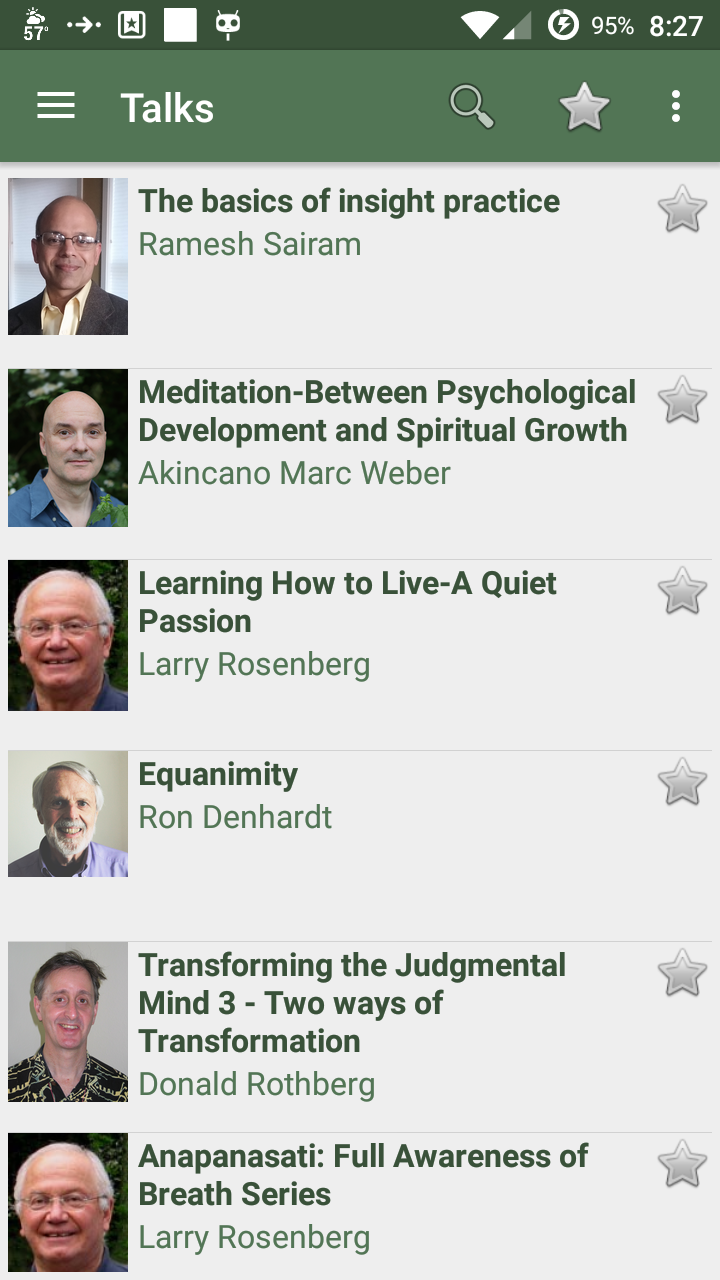This screenshot has width=720, height=1280.
Task: Star The basics of insight practice
Action: point(682,210)
